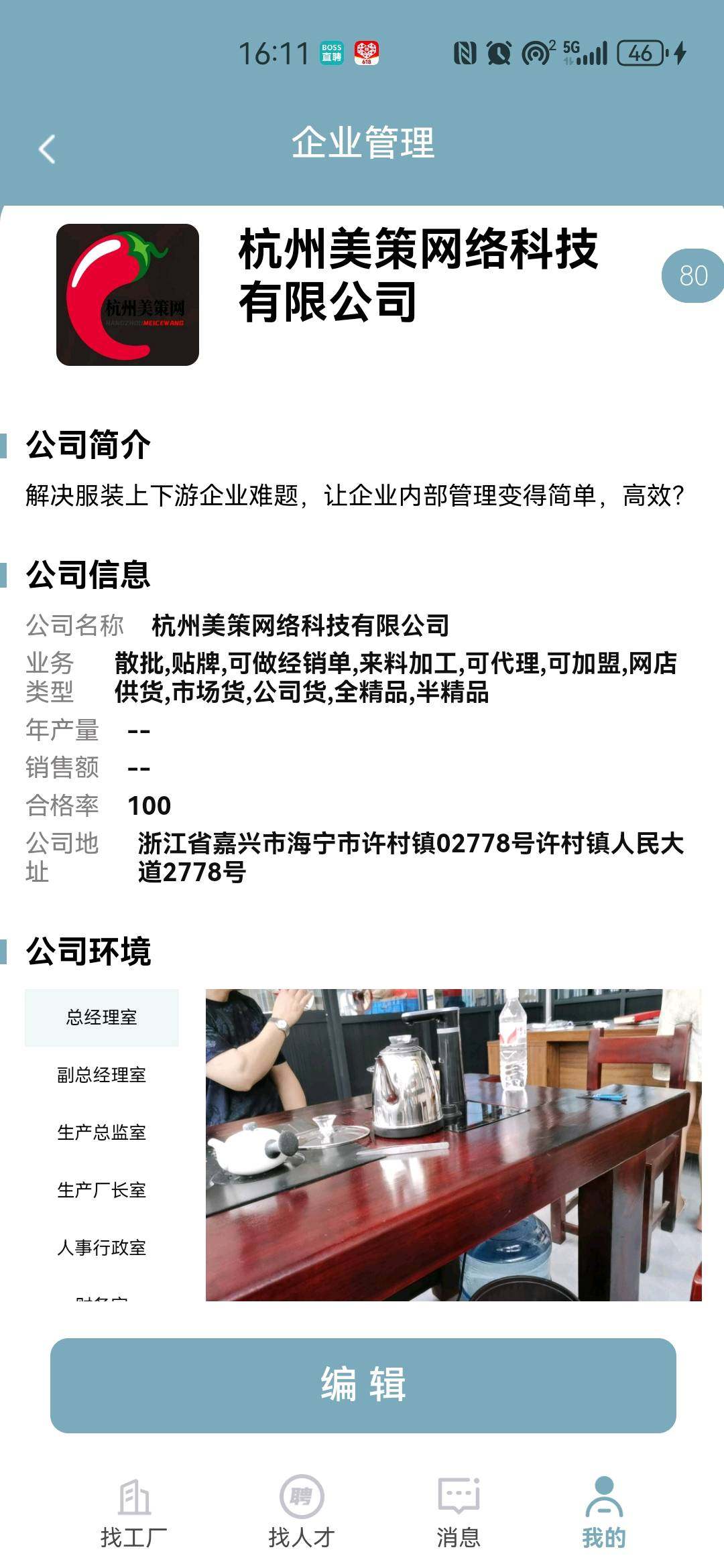Open 人事行政室 environment photos

tap(102, 1248)
